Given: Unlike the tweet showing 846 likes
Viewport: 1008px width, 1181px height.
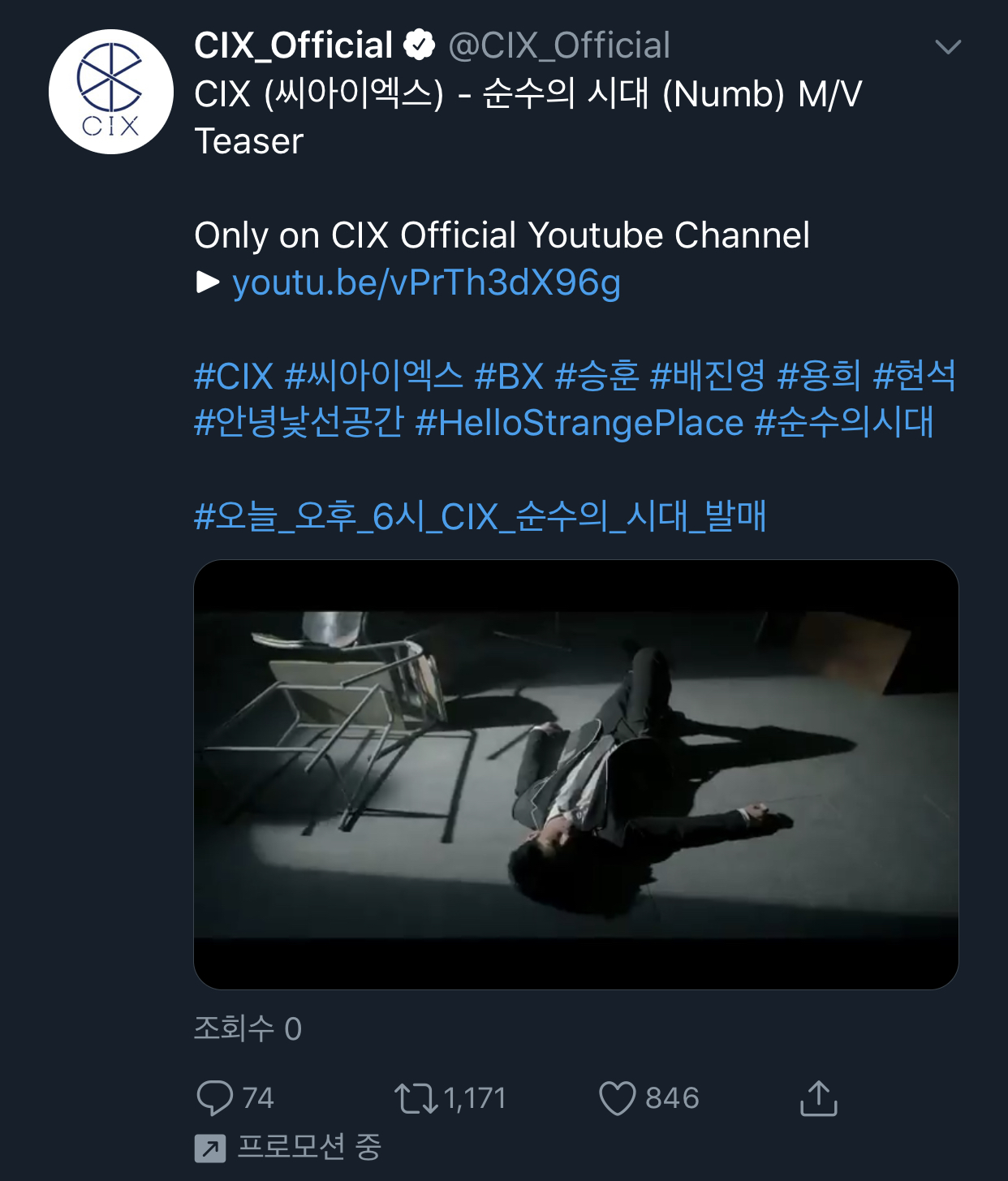Looking at the screenshot, I should (x=621, y=1098).
